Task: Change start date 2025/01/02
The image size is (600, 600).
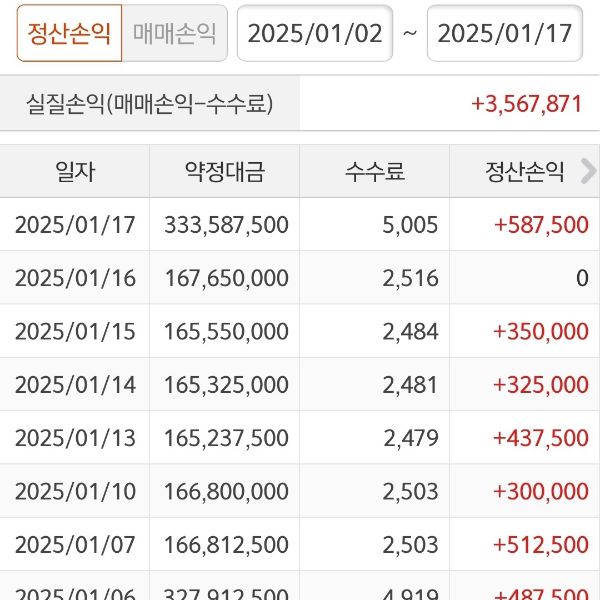Action: coord(315,34)
